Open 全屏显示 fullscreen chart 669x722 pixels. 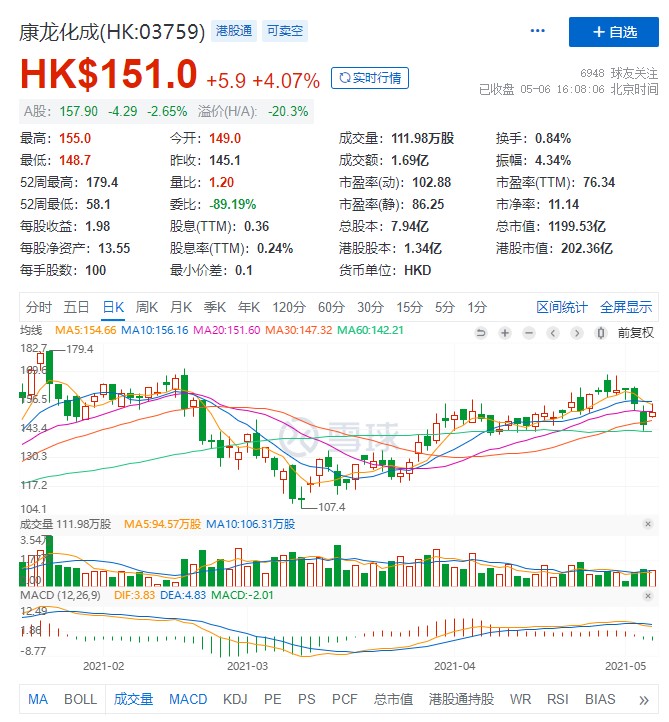click(625, 307)
